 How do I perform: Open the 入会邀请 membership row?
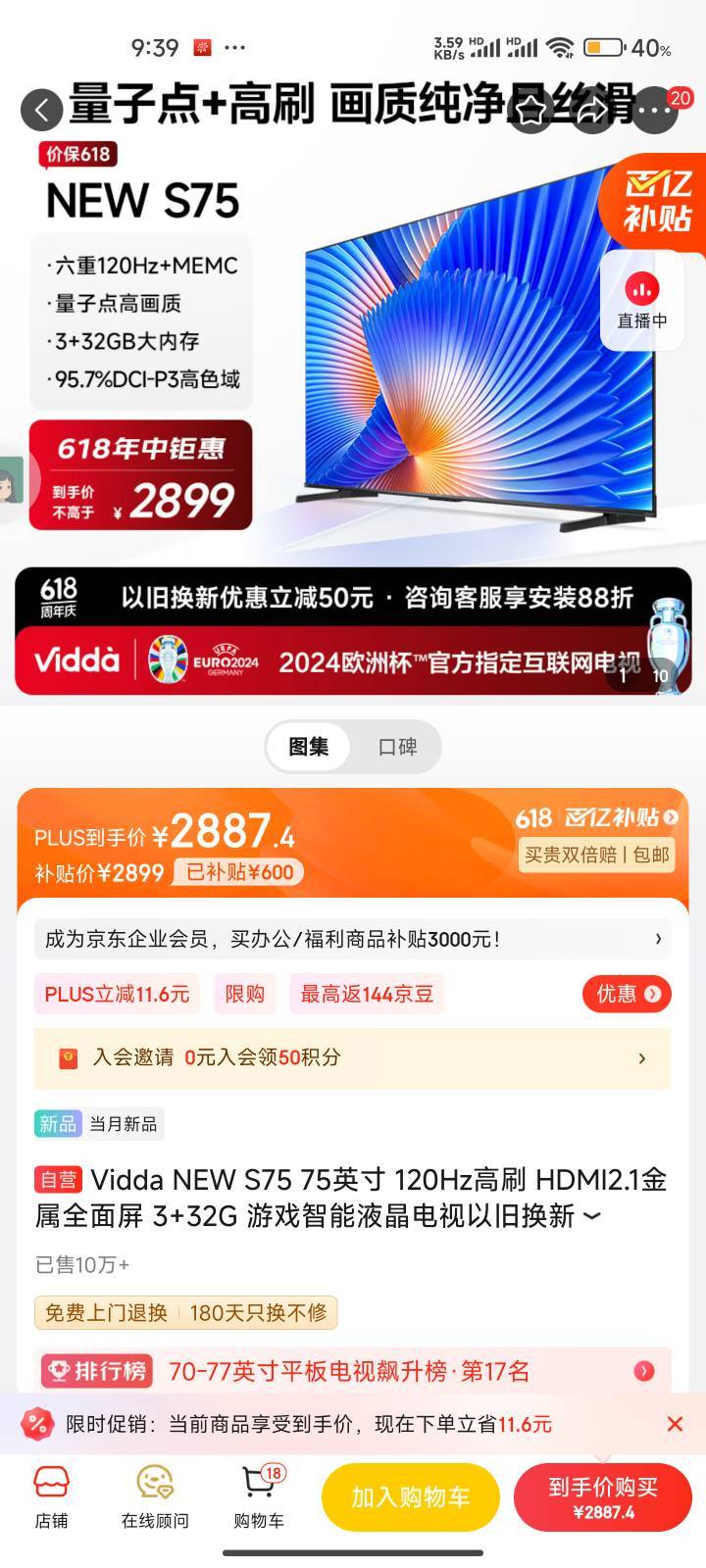[x=353, y=1057]
